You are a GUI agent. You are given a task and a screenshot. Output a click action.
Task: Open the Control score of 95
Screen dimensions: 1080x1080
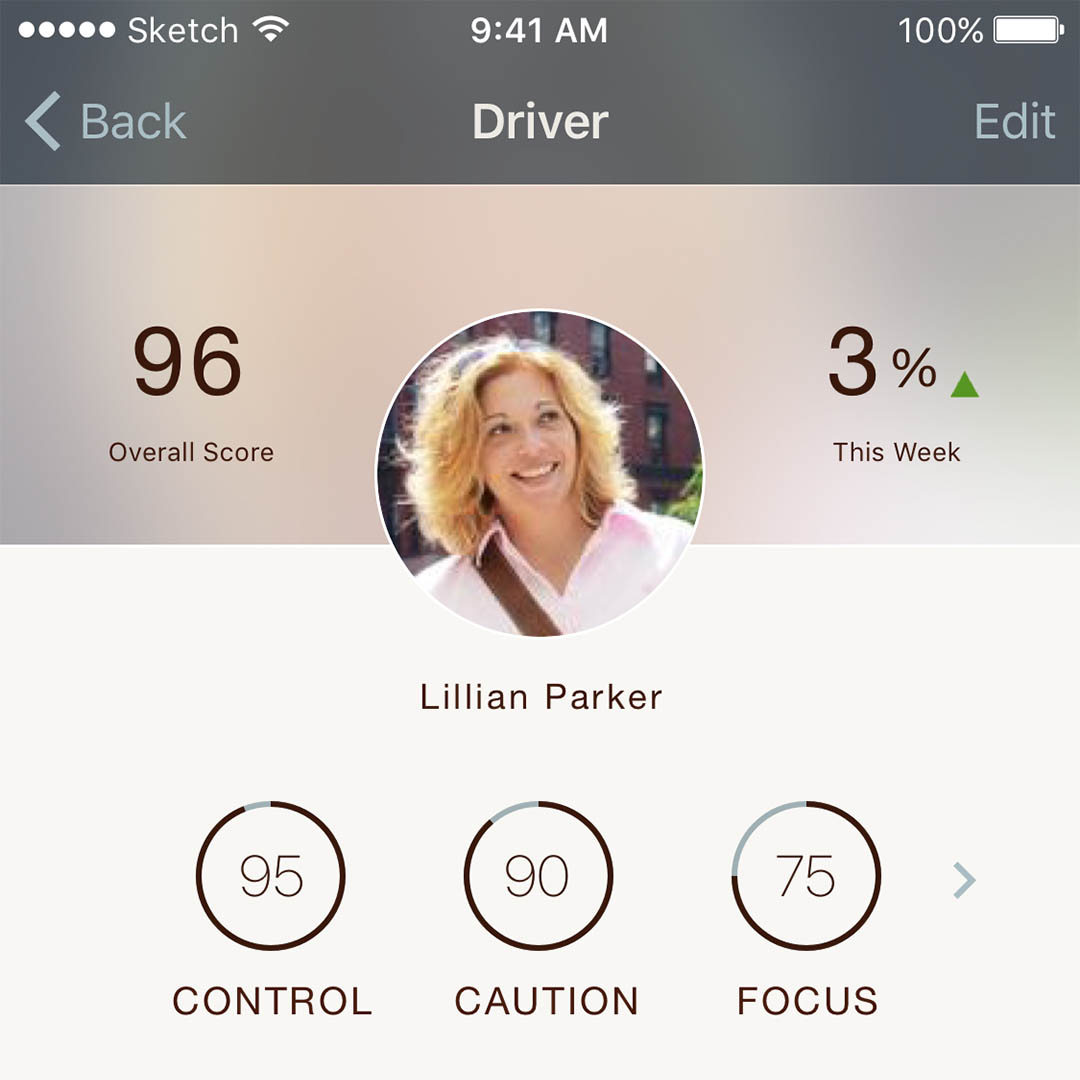tap(270, 876)
